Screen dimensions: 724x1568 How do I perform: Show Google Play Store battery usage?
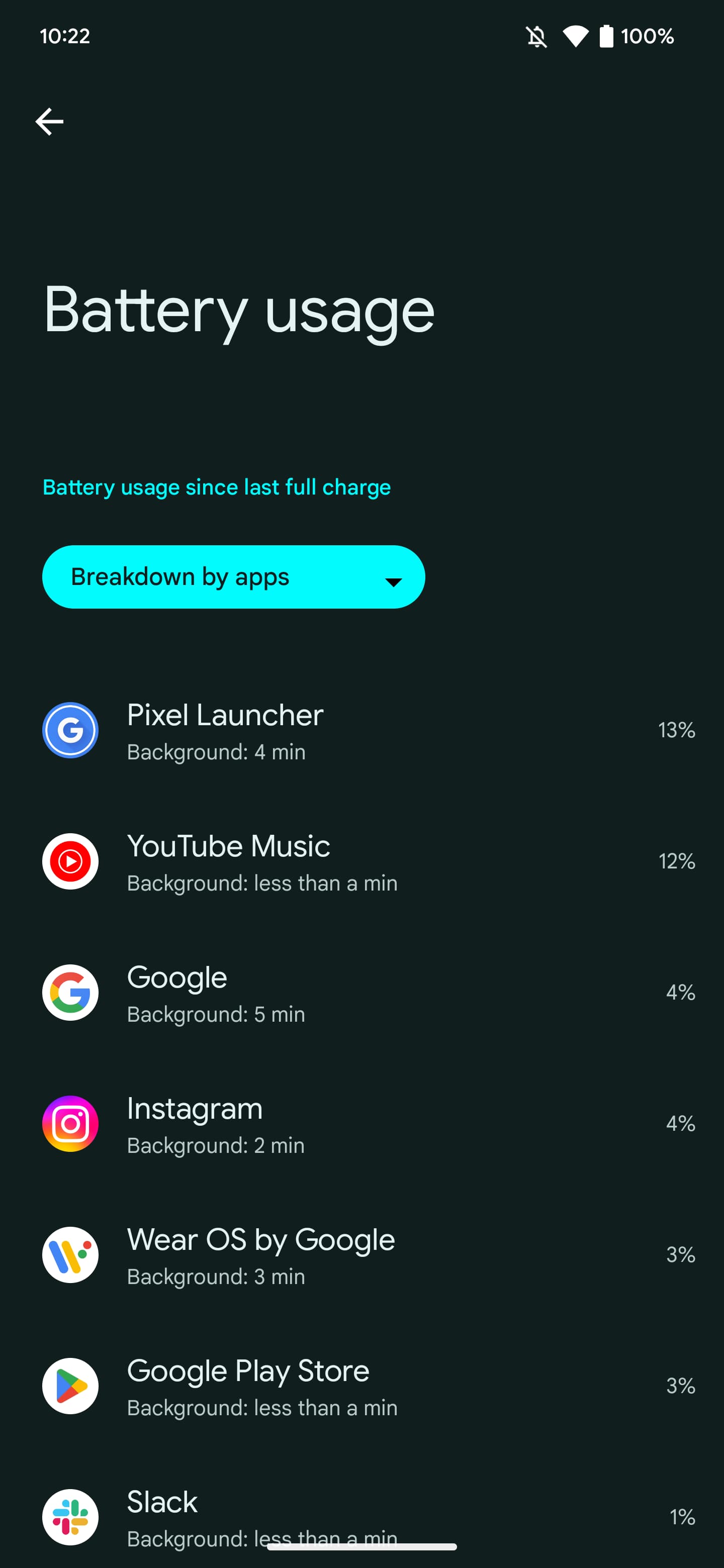pyautogui.click(x=361, y=1386)
